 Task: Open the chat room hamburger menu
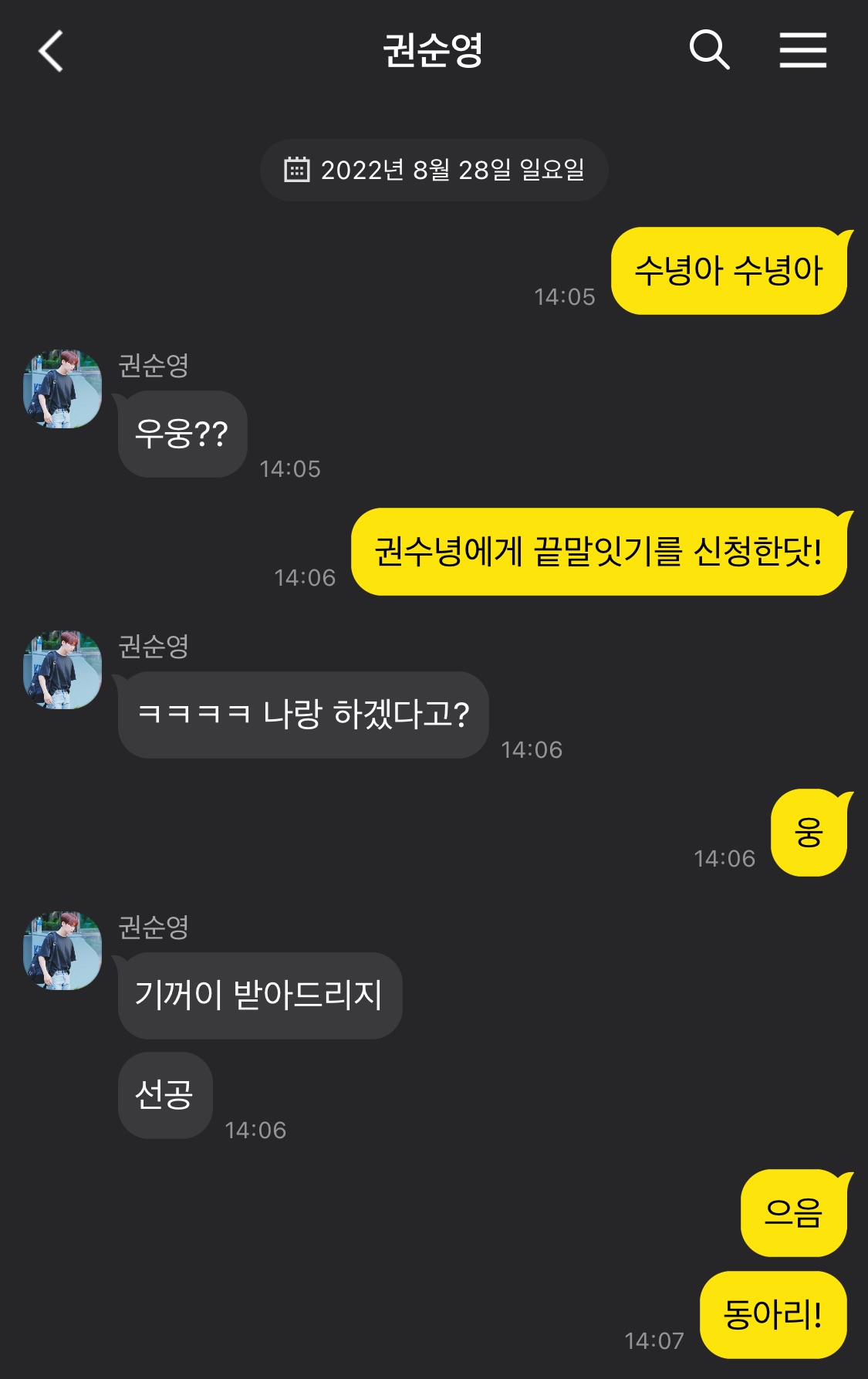coord(802,51)
